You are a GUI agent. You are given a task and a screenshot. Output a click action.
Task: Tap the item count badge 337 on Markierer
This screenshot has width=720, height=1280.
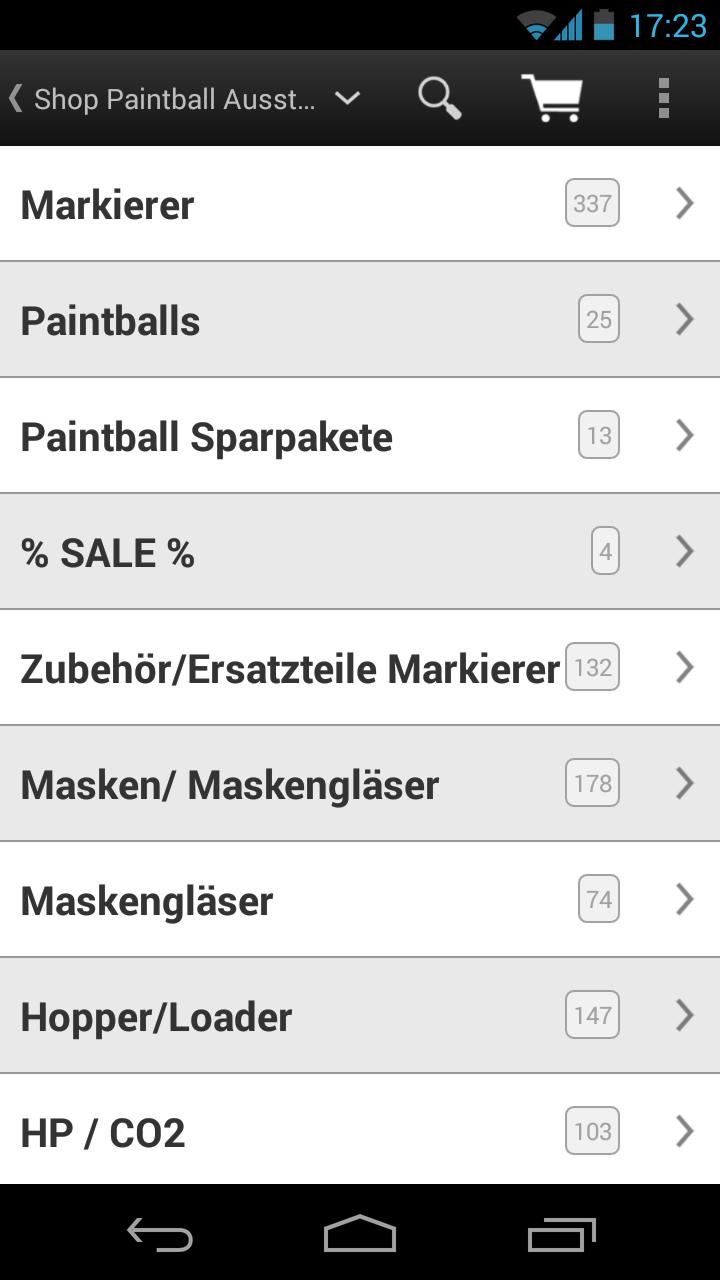(x=591, y=203)
